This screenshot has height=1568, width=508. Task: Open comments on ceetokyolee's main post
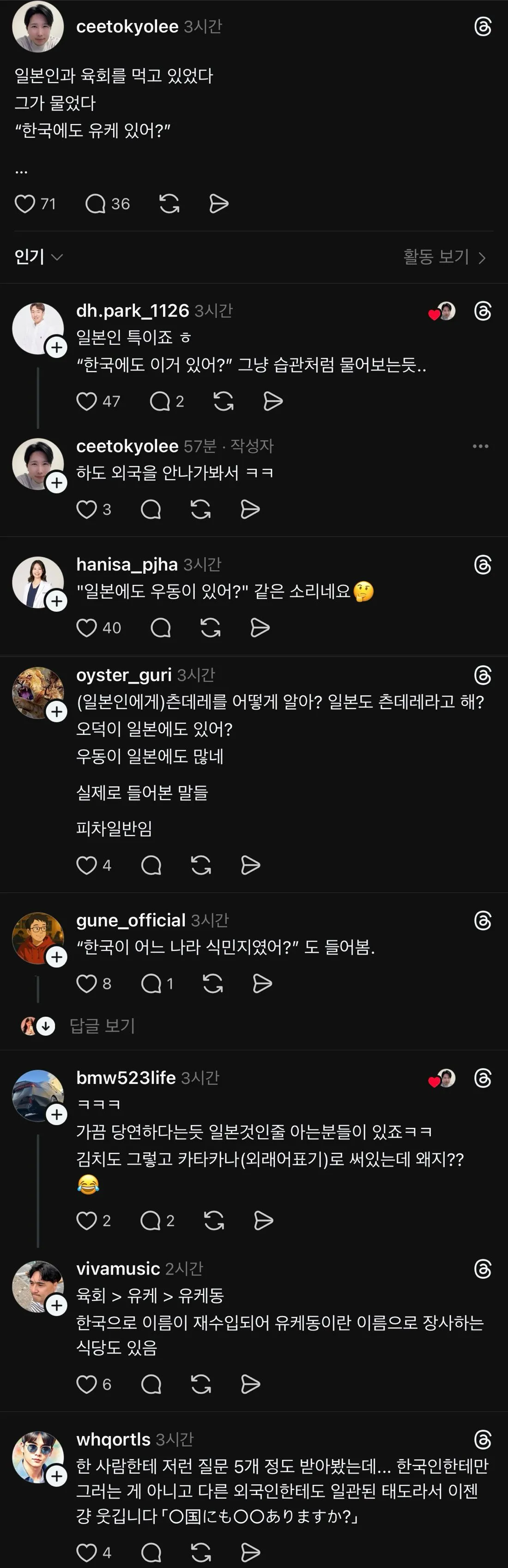tap(96, 203)
